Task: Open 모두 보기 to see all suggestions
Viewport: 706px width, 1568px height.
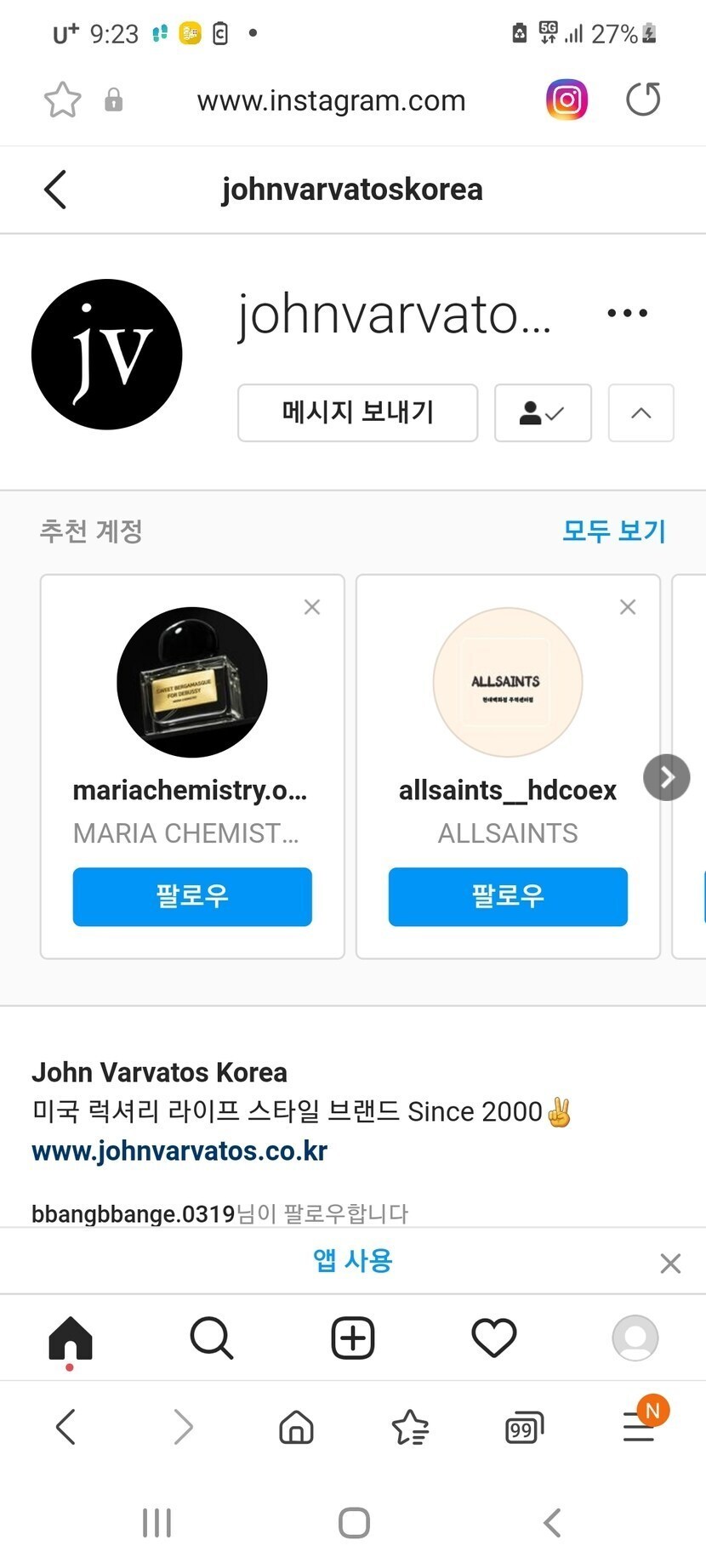Action: 613,531
